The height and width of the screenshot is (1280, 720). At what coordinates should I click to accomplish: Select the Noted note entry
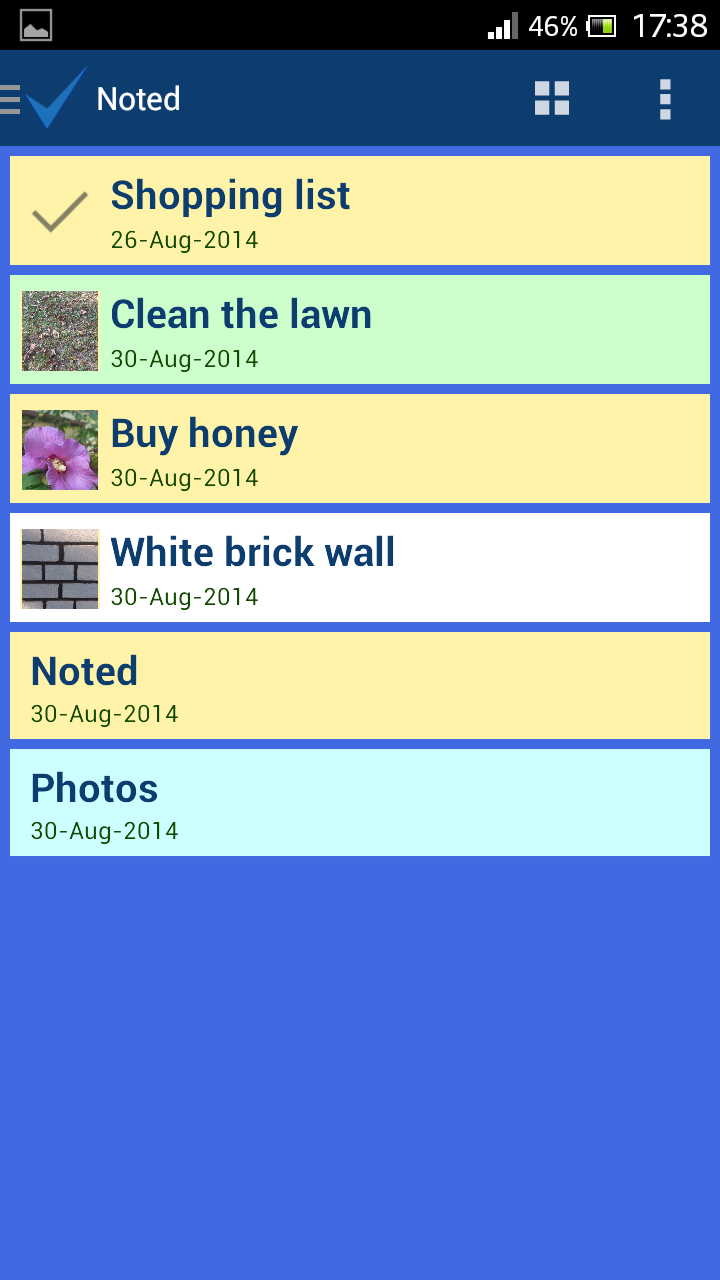[360, 685]
